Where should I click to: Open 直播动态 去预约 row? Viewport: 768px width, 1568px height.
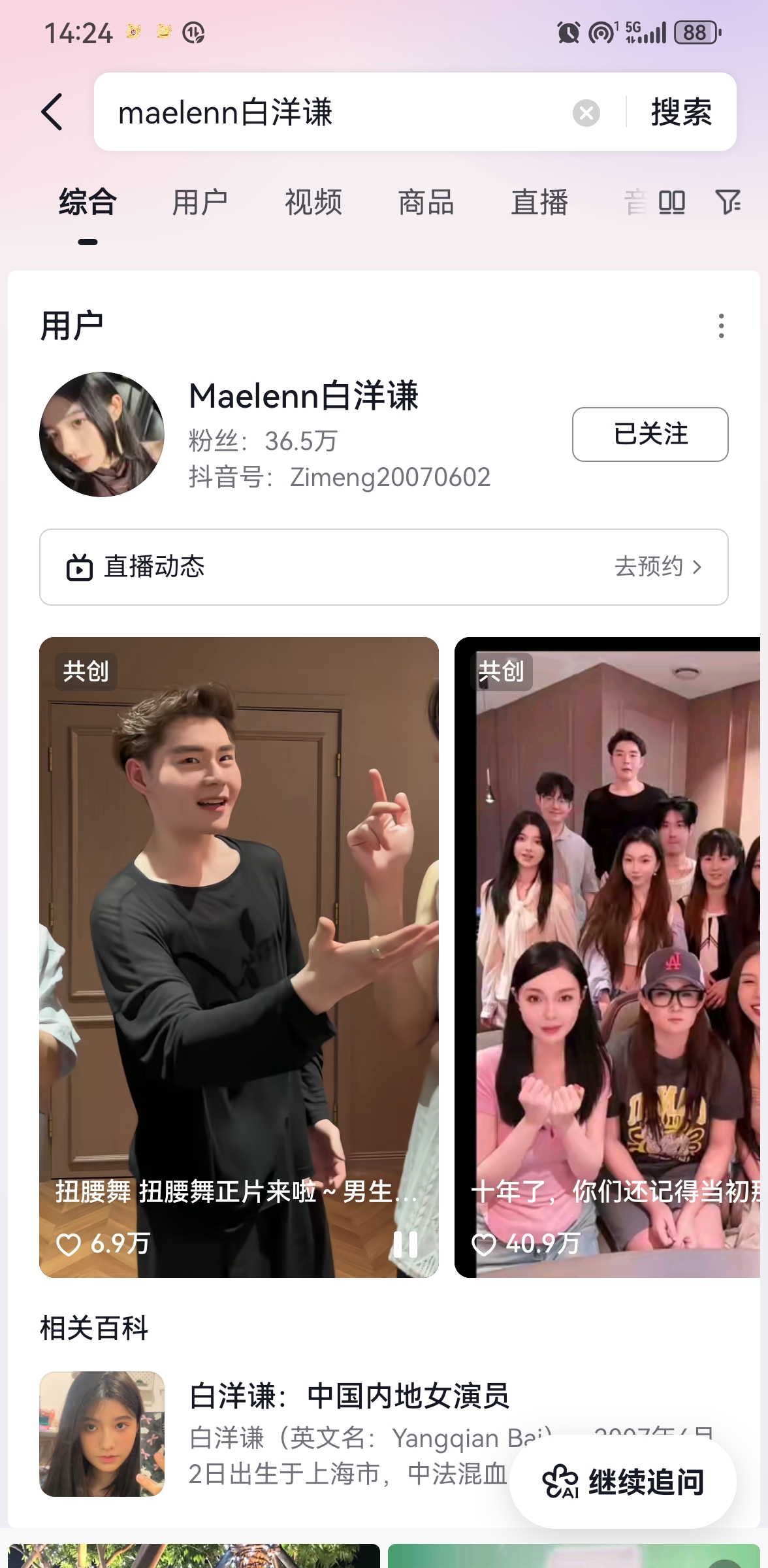[384, 567]
